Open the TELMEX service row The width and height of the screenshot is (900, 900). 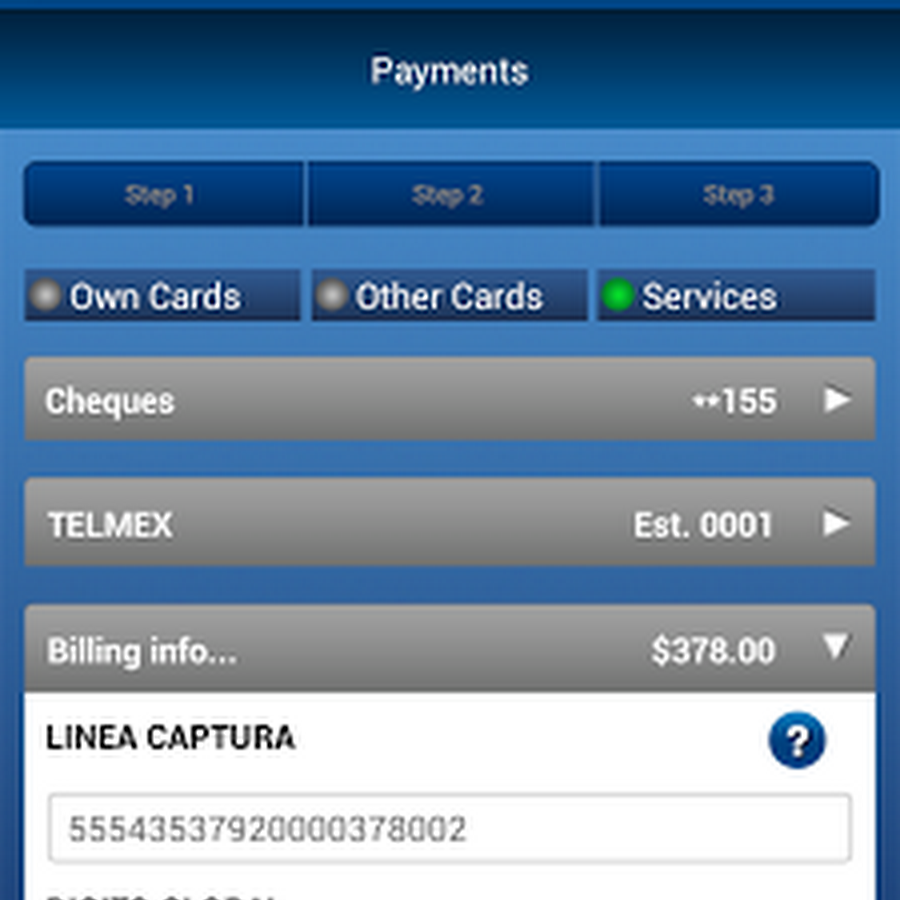pos(449,524)
